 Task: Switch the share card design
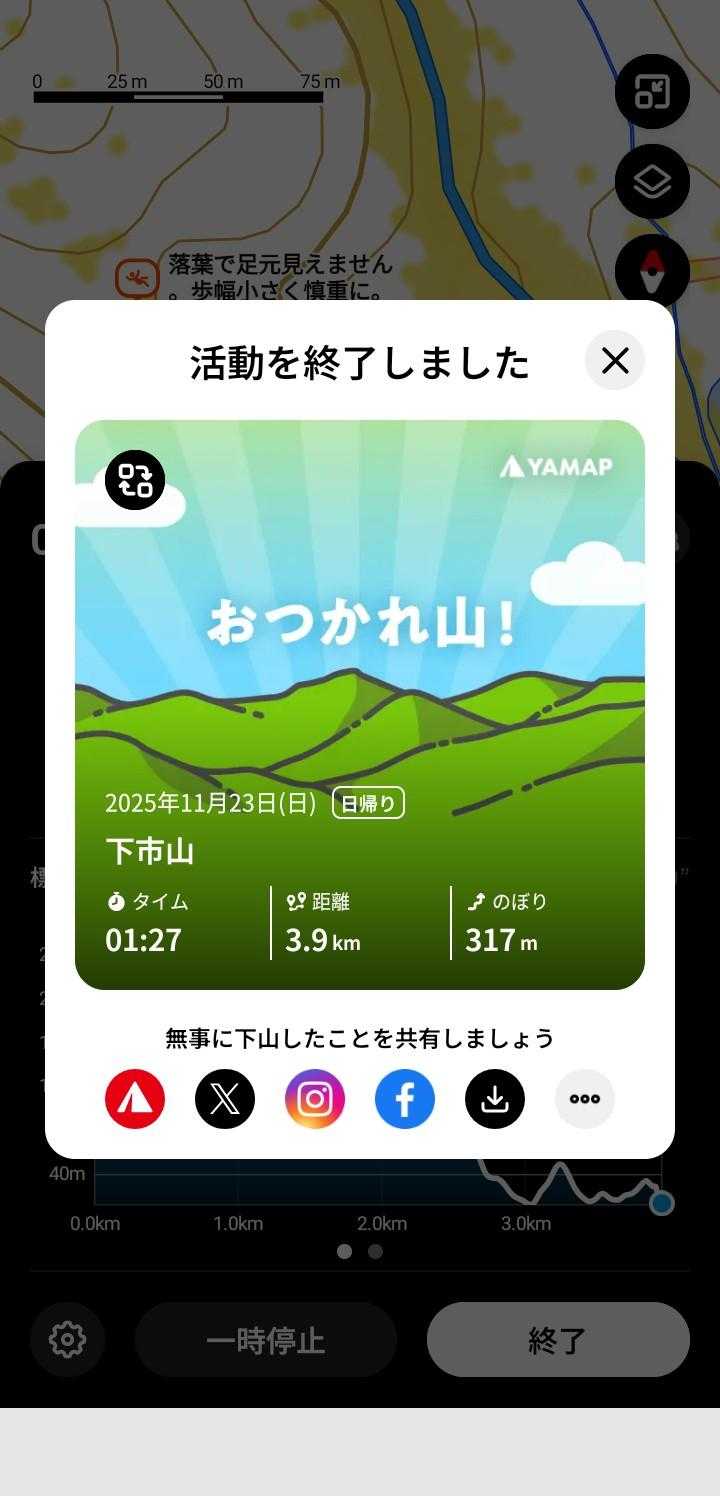click(135, 480)
